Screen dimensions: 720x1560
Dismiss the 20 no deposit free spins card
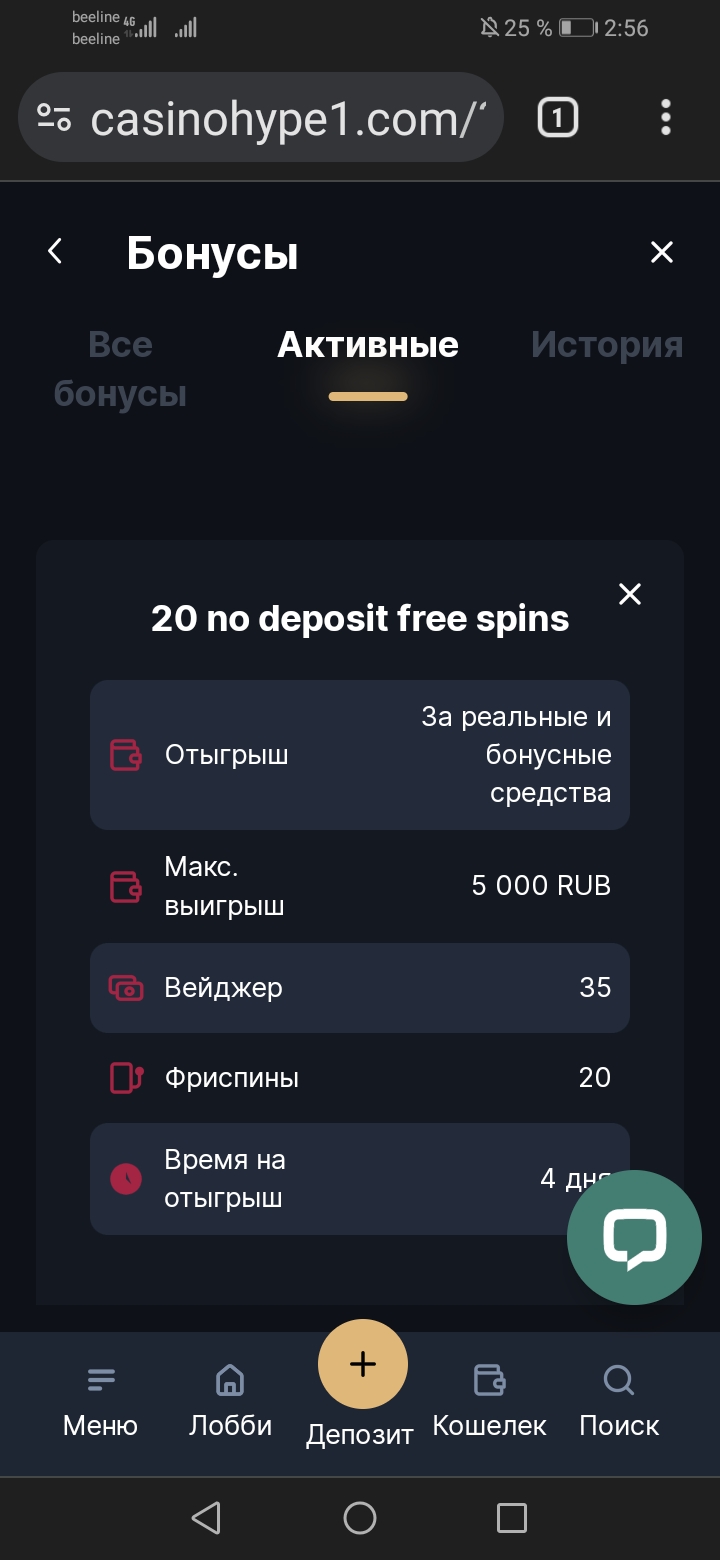[x=630, y=594]
